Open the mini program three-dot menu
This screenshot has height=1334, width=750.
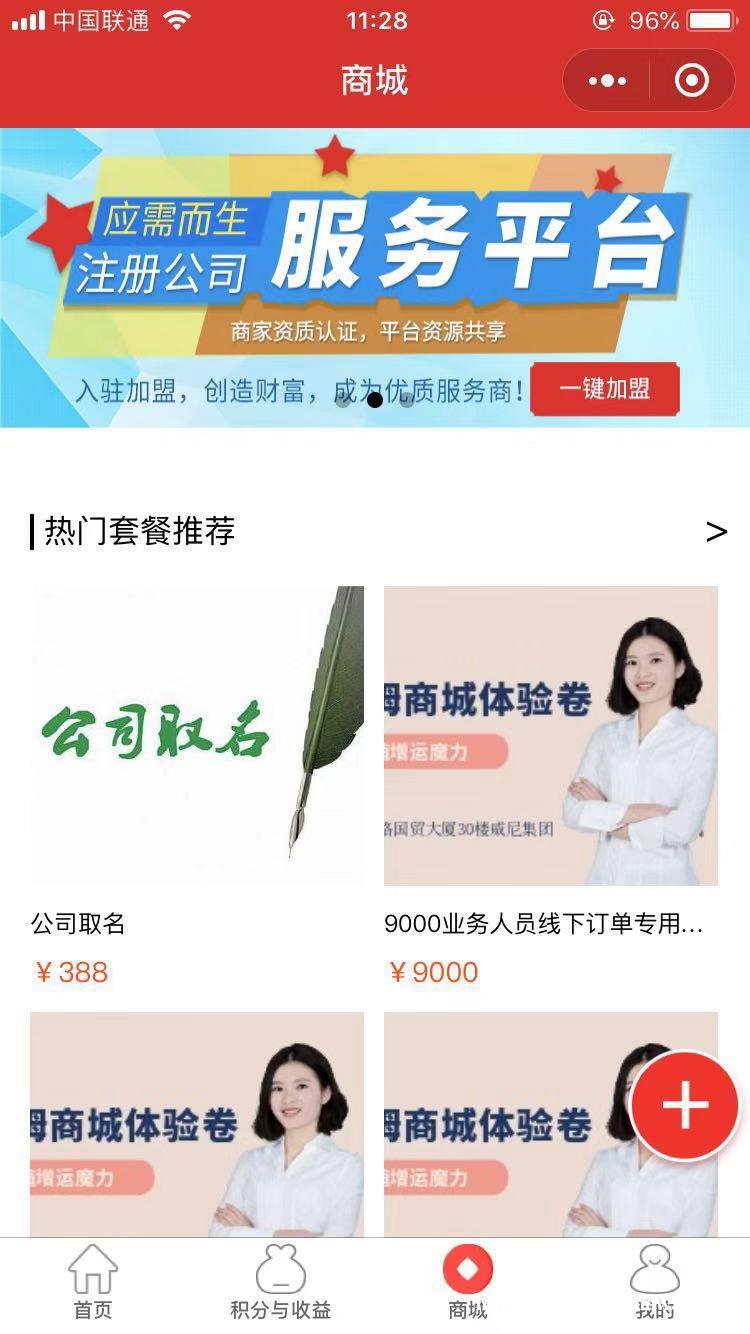[607, 80]
